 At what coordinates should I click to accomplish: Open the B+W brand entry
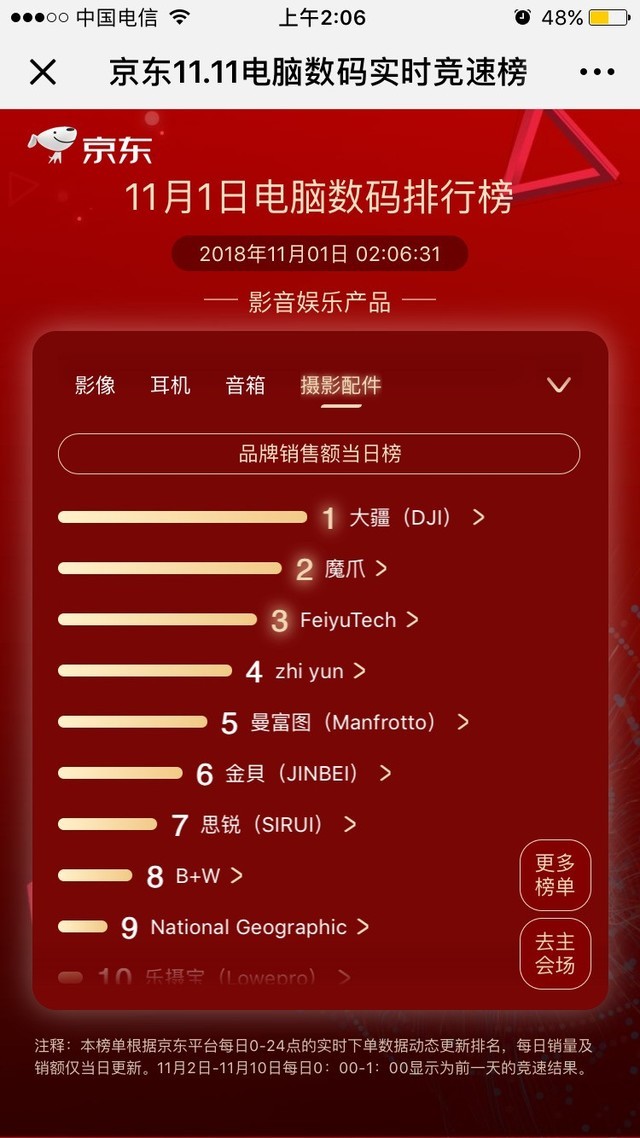tap(208, 876)
